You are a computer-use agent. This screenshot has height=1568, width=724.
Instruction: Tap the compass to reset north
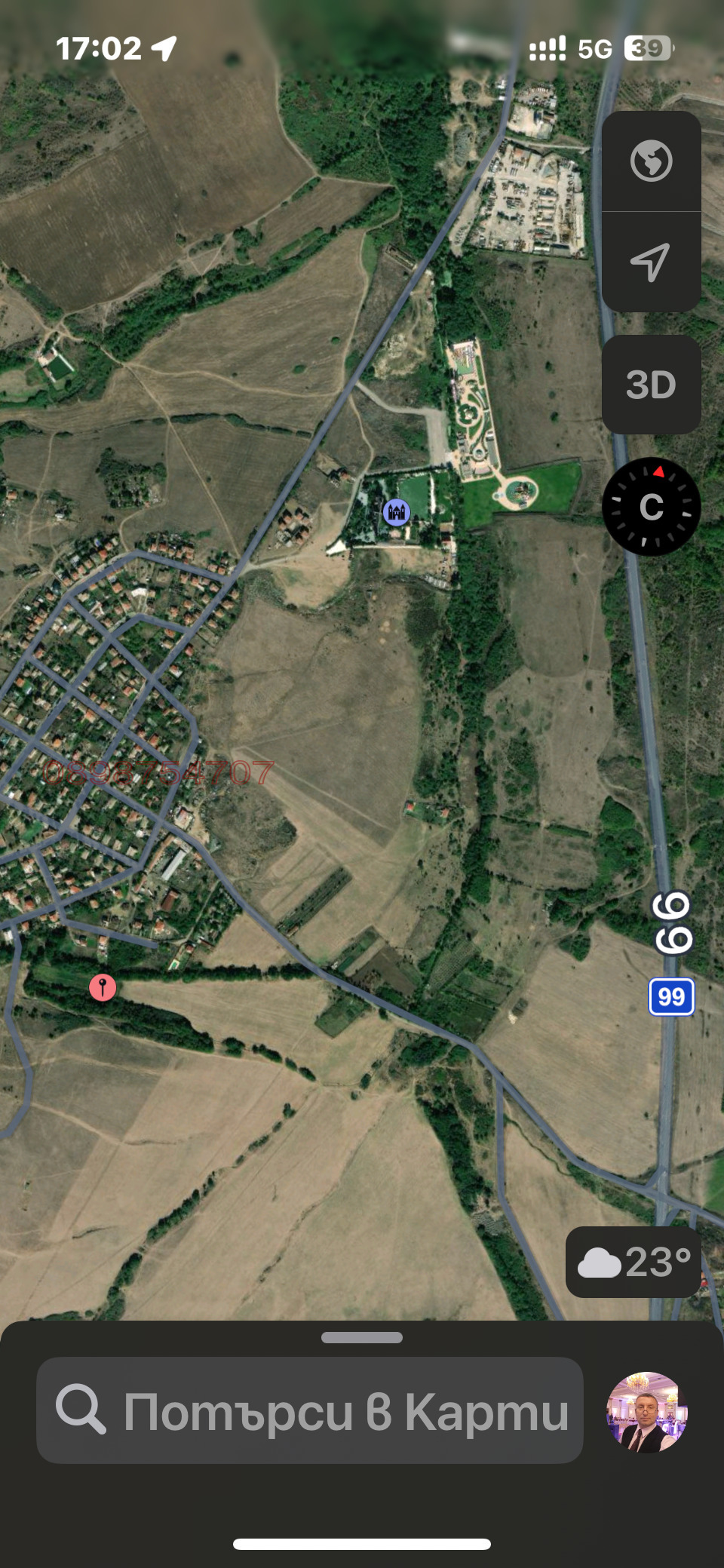[x=651, y=507]
